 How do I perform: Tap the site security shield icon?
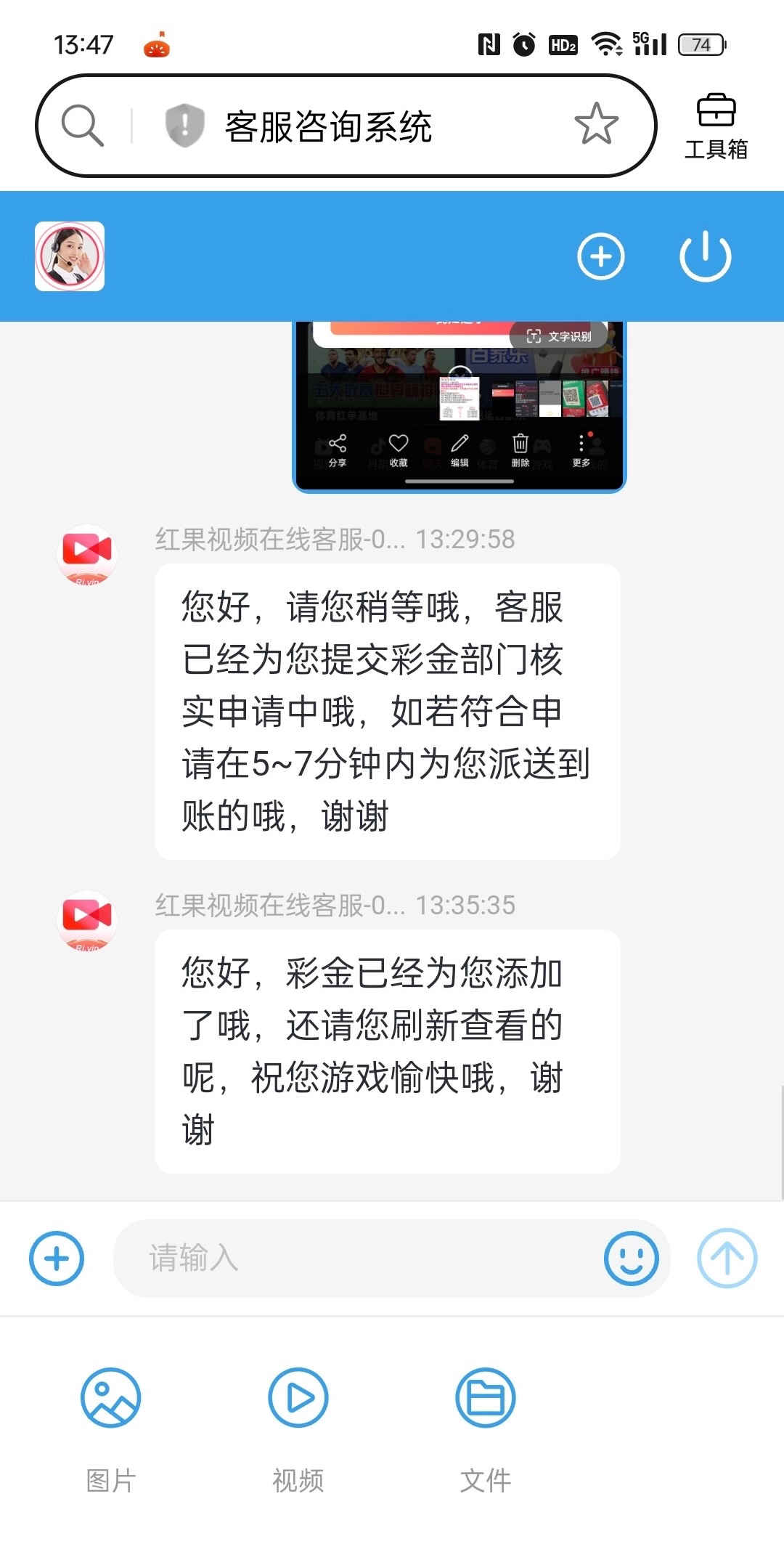click(184, 125)
